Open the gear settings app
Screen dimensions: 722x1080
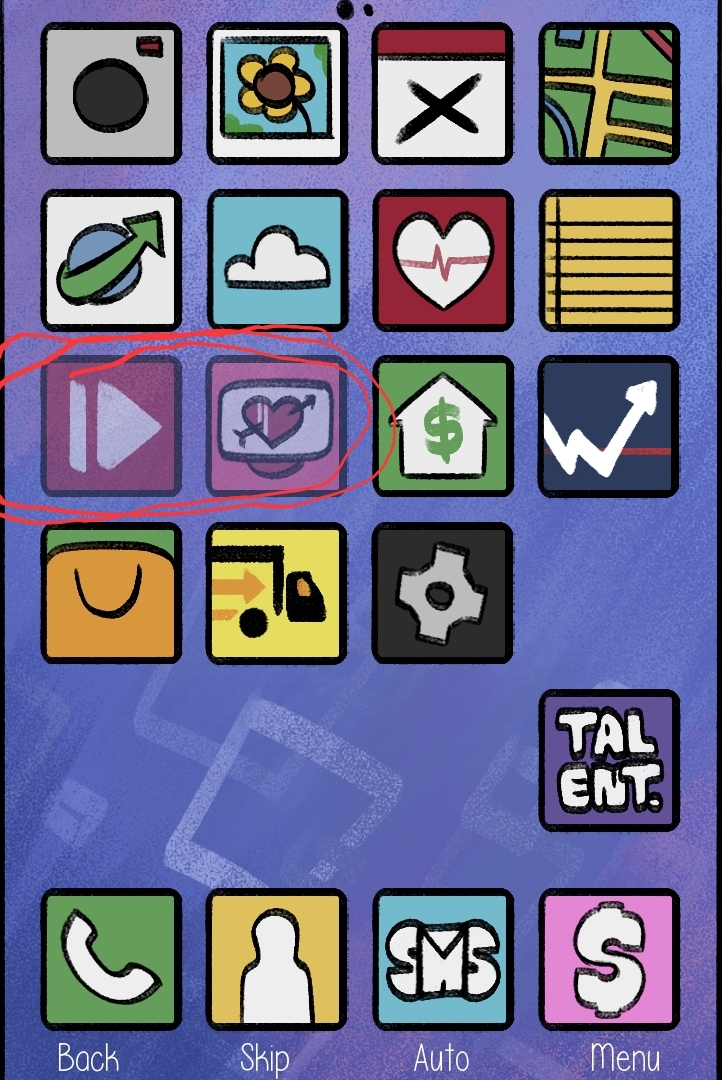443,593
